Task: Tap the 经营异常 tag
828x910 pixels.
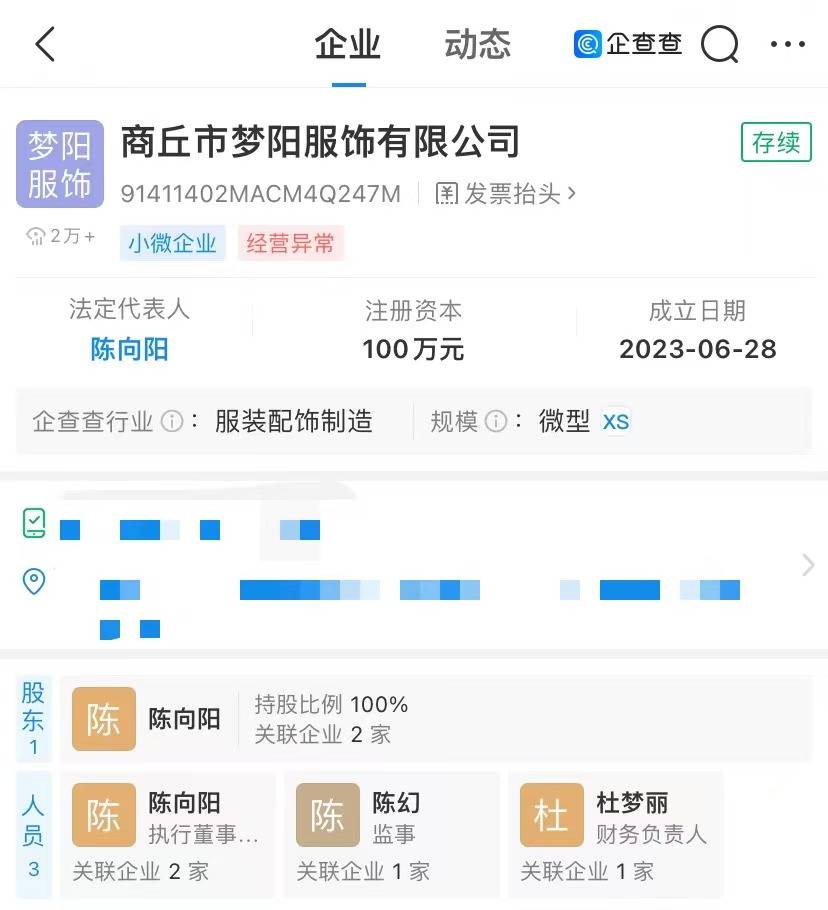Action: 290,243
